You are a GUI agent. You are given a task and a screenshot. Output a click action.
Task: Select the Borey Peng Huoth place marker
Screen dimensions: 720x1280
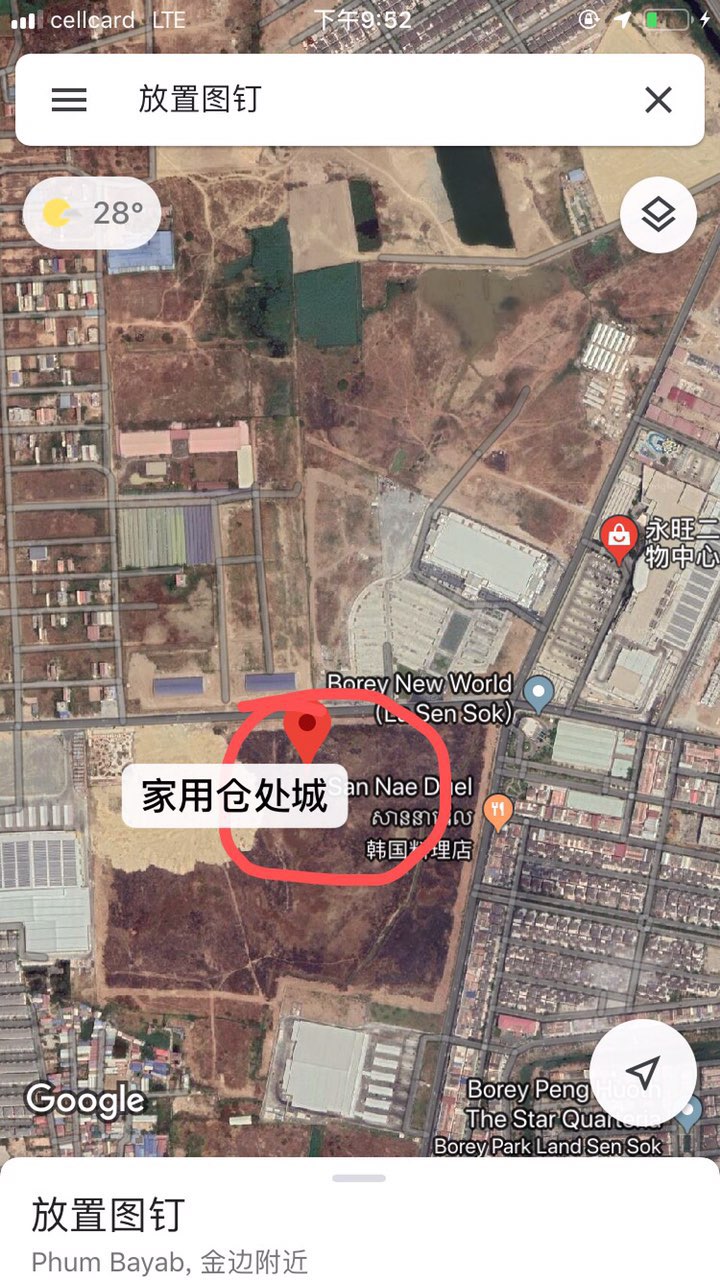[x=687, y=1109]
